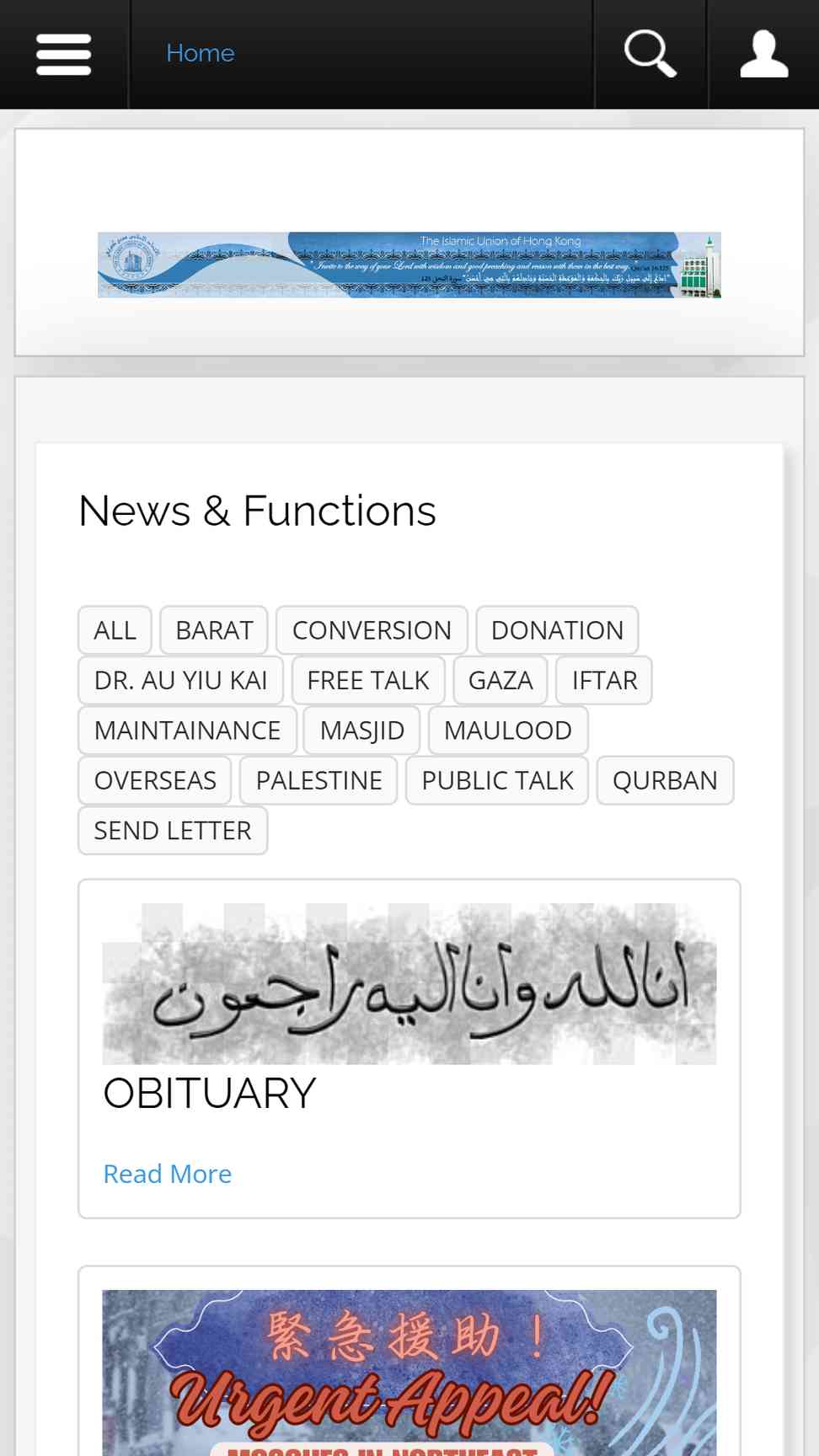Filter by FREE TALK
Viewport: 819px width, 1456px height.
click(368, 680)
